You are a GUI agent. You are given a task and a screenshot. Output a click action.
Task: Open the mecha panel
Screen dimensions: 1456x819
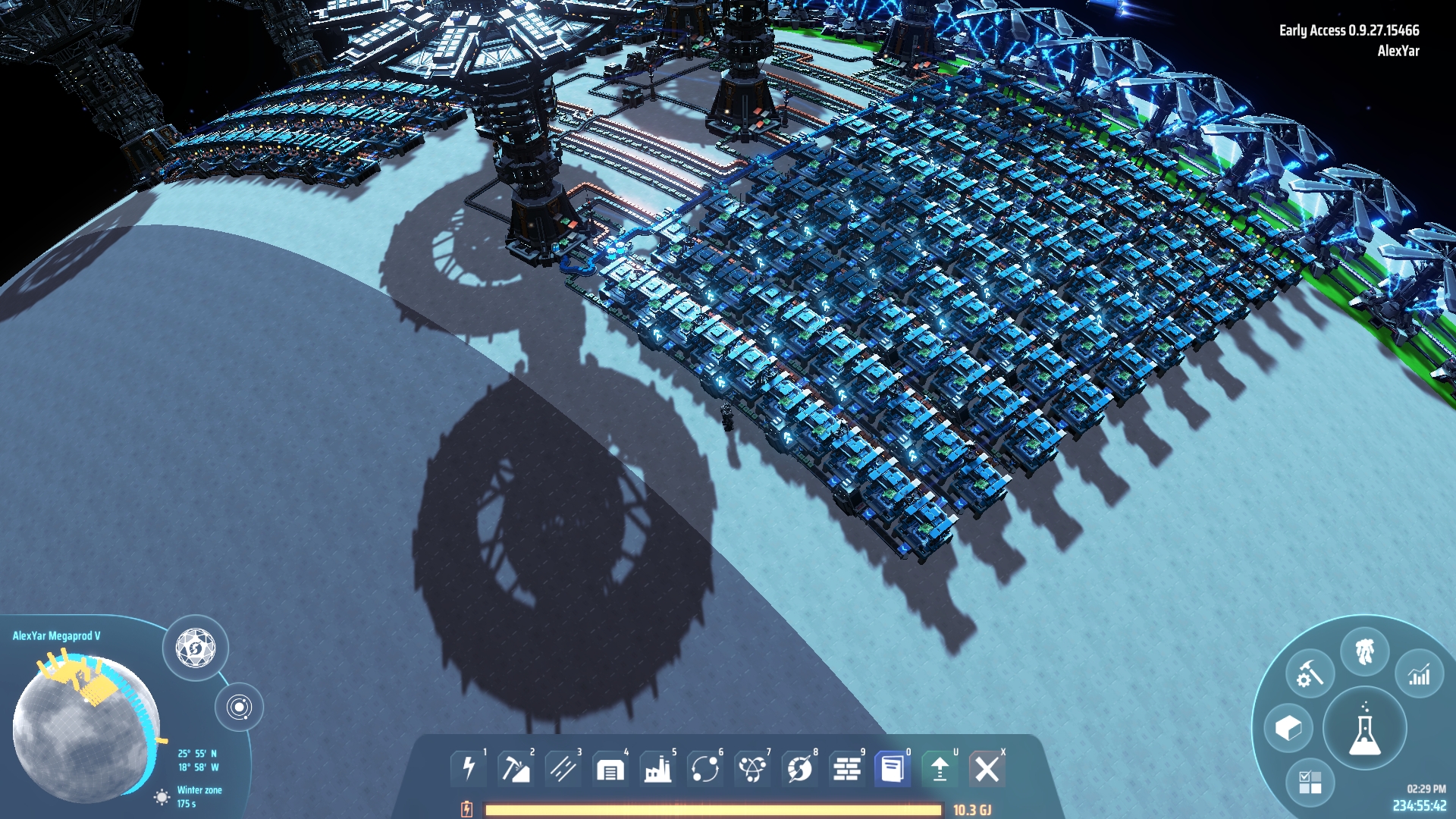pyautogui.click(x=1364, y=651)
